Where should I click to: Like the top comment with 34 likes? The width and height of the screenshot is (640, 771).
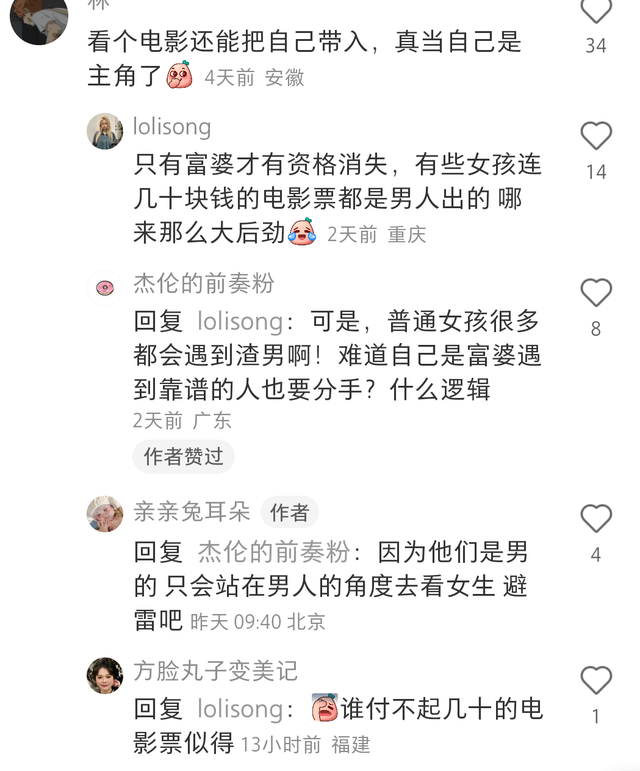(x=596, y=12)
